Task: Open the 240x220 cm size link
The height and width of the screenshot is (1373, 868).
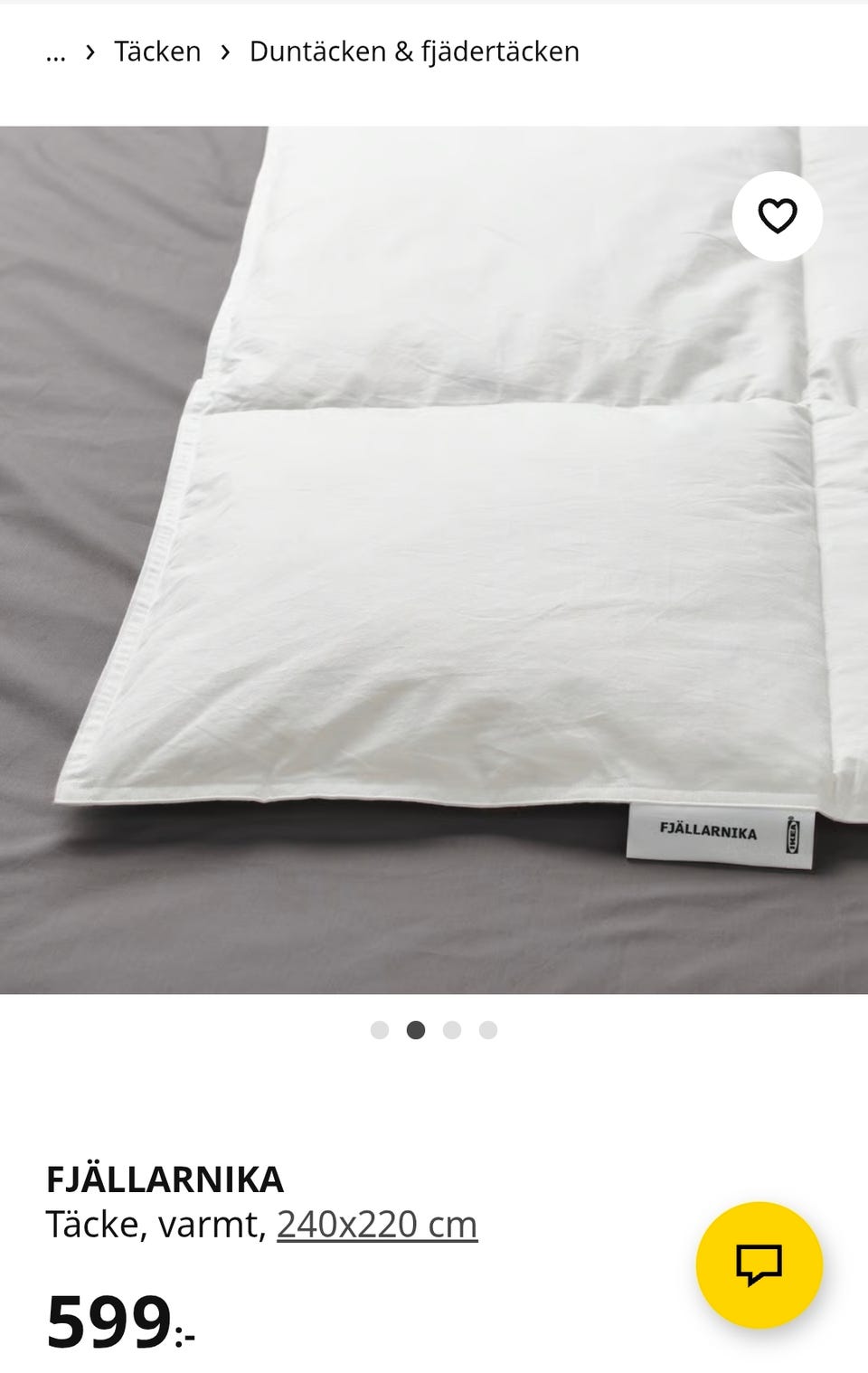Action: 377,1225
